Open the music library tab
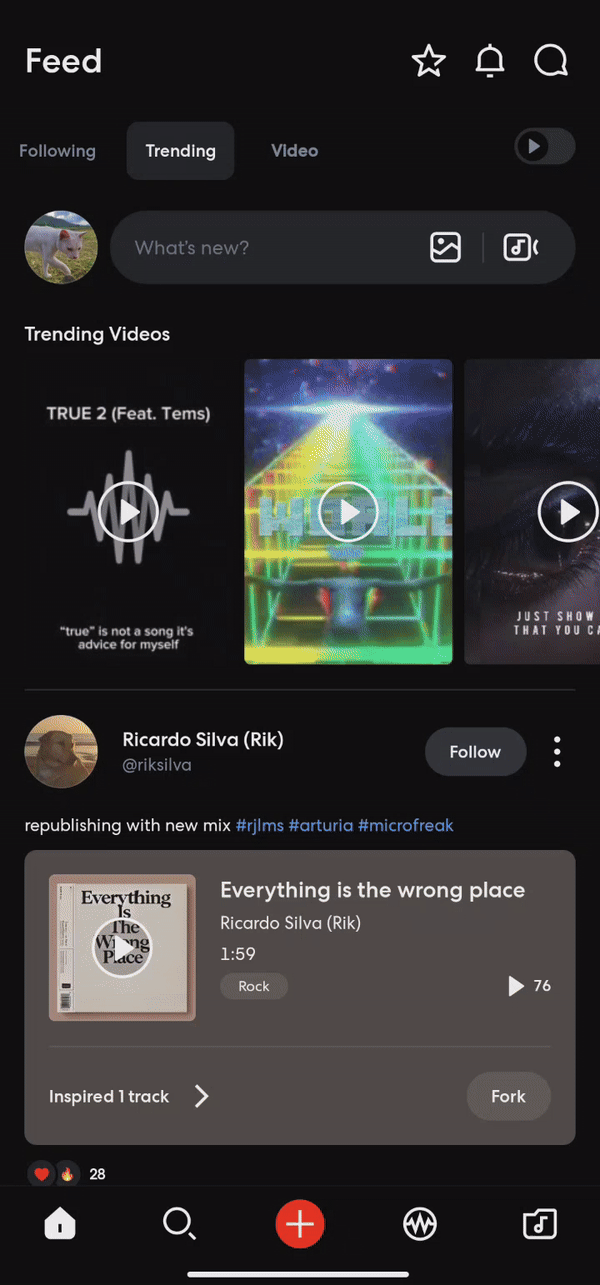Image resolution: width=600 pixels, height=1285 pixels. click(x=540, y=1223)
